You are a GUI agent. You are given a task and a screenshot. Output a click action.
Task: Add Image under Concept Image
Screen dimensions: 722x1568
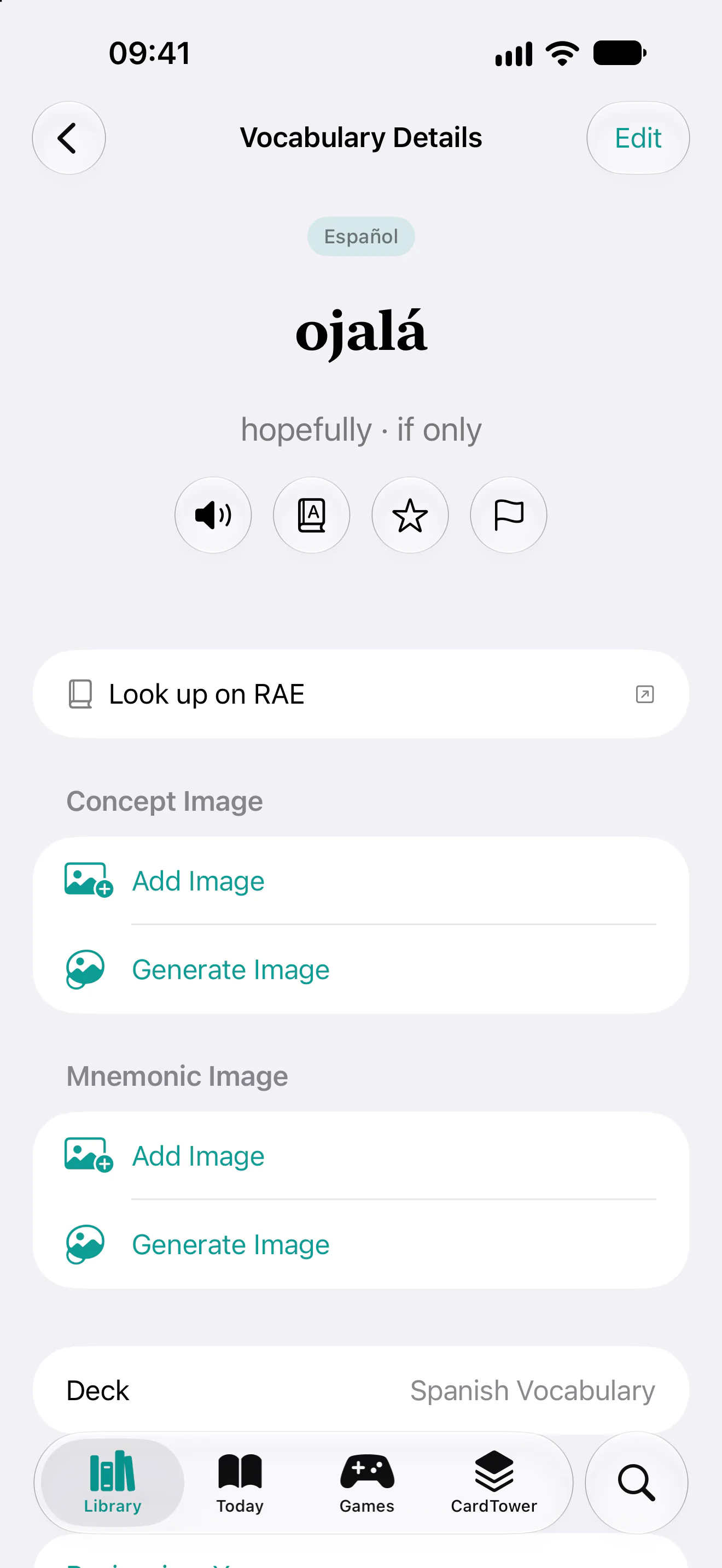[x=361, y=881]
